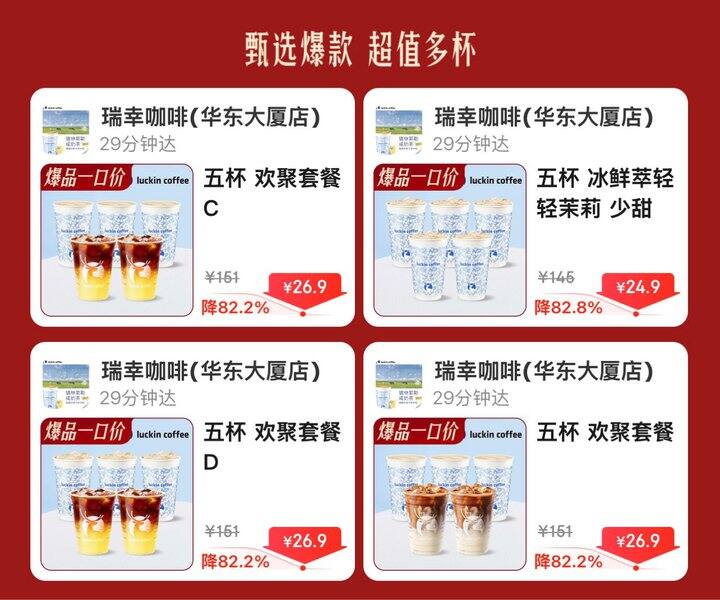Tap the ¥26.9 price button on 欢聚套餐 C
The width and height of the screenshot is (720, 600).
point(304,288)
